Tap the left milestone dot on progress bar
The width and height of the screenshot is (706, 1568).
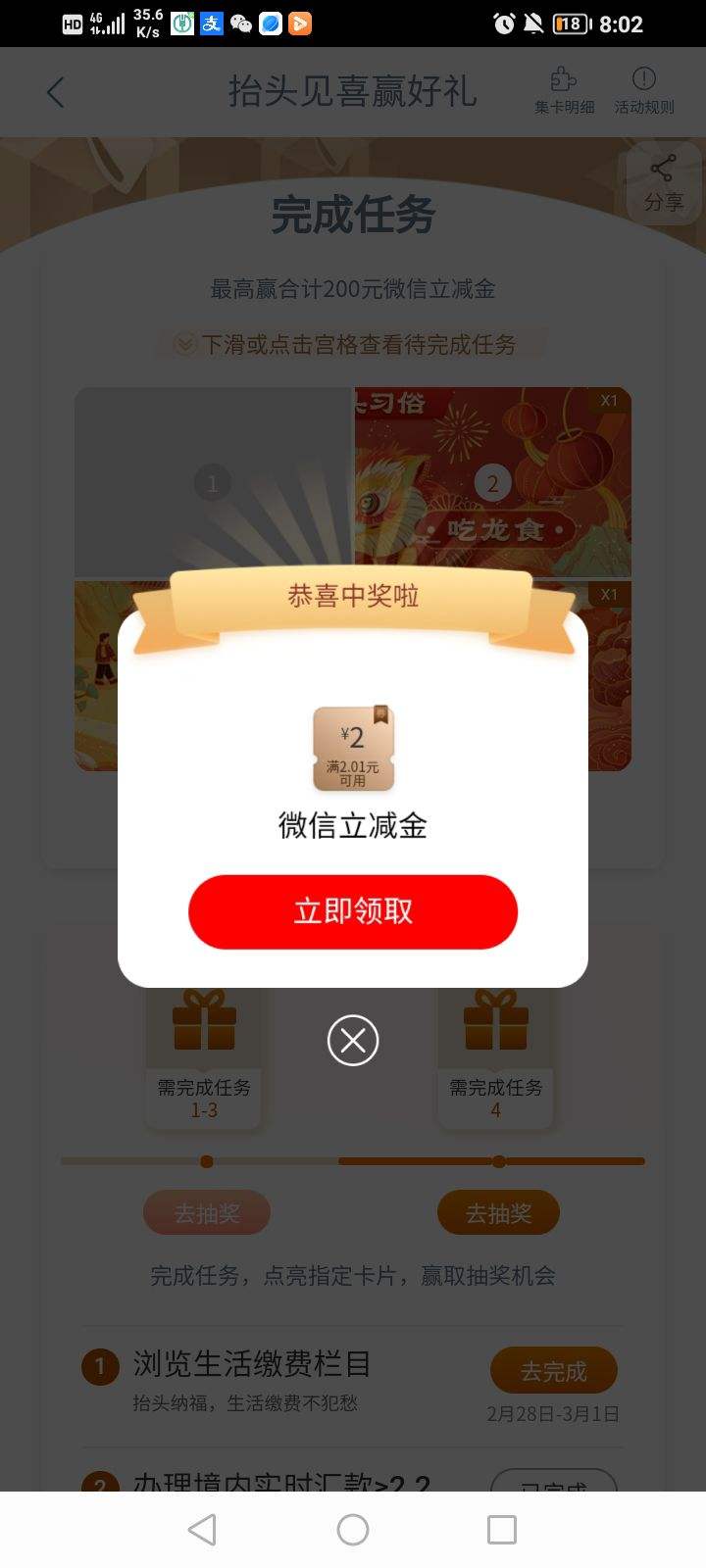(206, 1161)
